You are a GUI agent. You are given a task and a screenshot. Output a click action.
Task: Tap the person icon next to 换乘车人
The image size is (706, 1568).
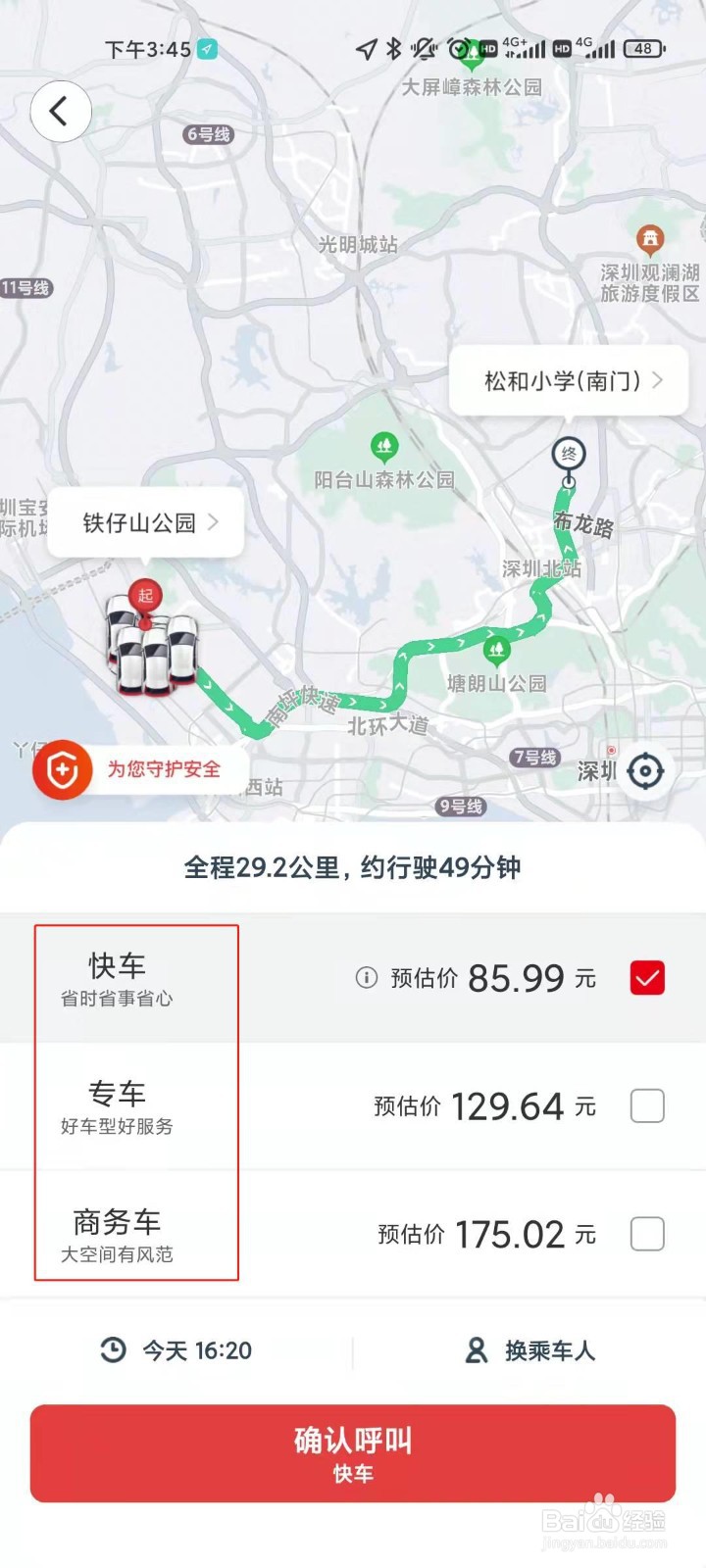pos(476,1350)
